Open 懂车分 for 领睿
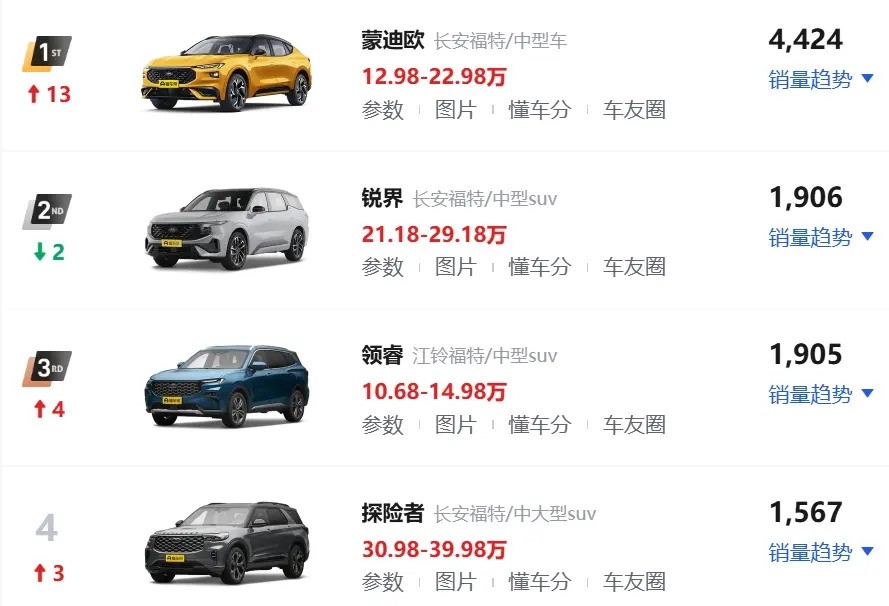This screenshot has height=606, width=889. (539, 425)
